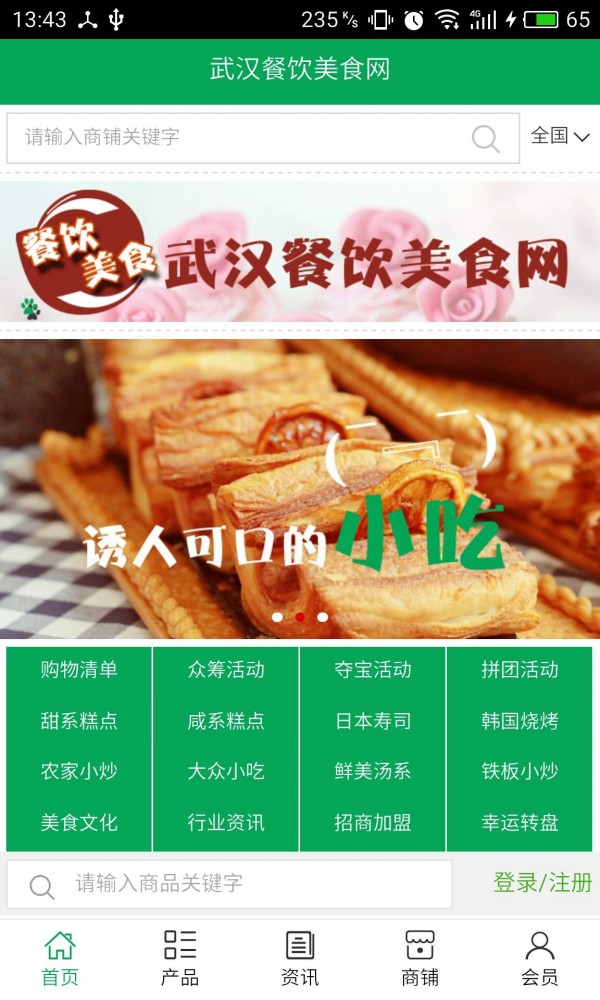Select 大众小吃 category
Image resolution: width=600 pixels, height=1000 pixels.
point(226,772)
